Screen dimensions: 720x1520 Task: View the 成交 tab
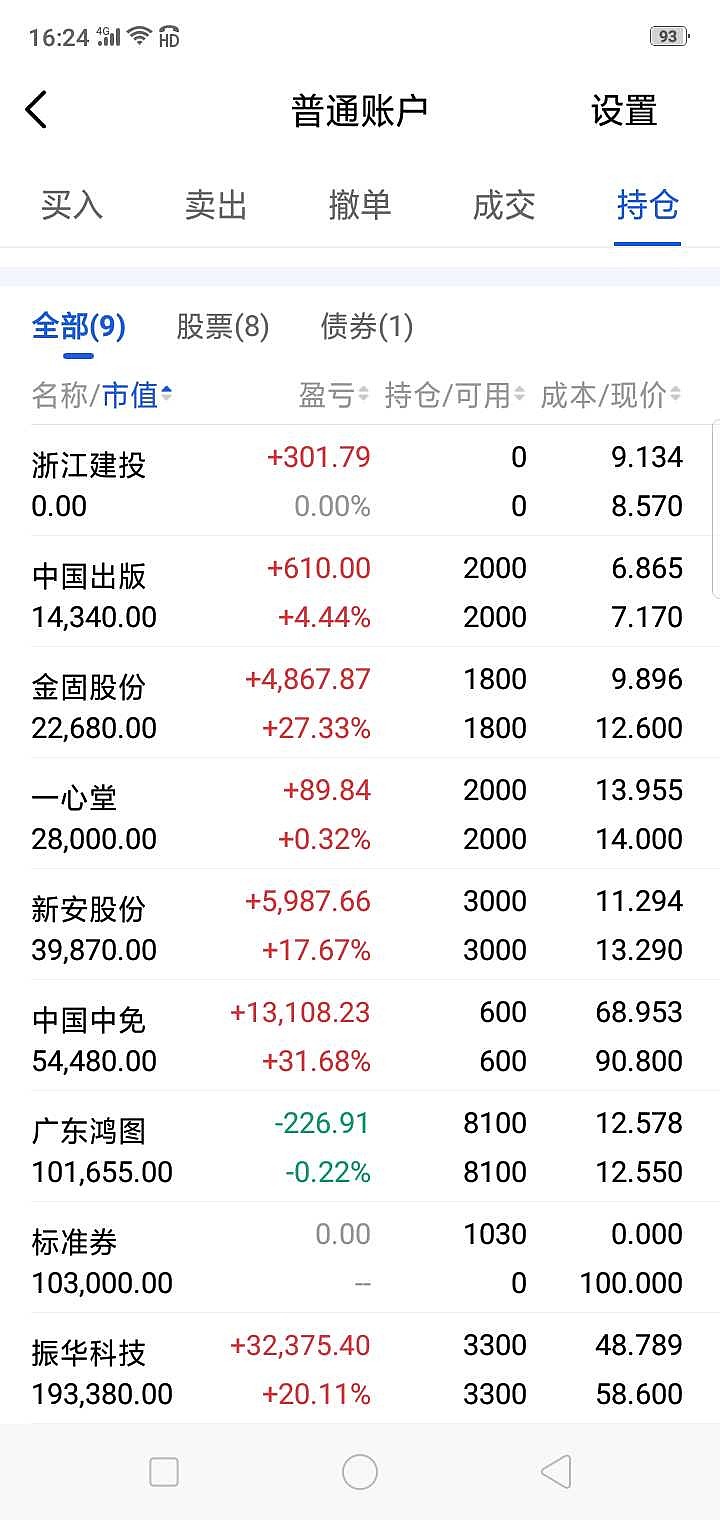click(504, 205)
